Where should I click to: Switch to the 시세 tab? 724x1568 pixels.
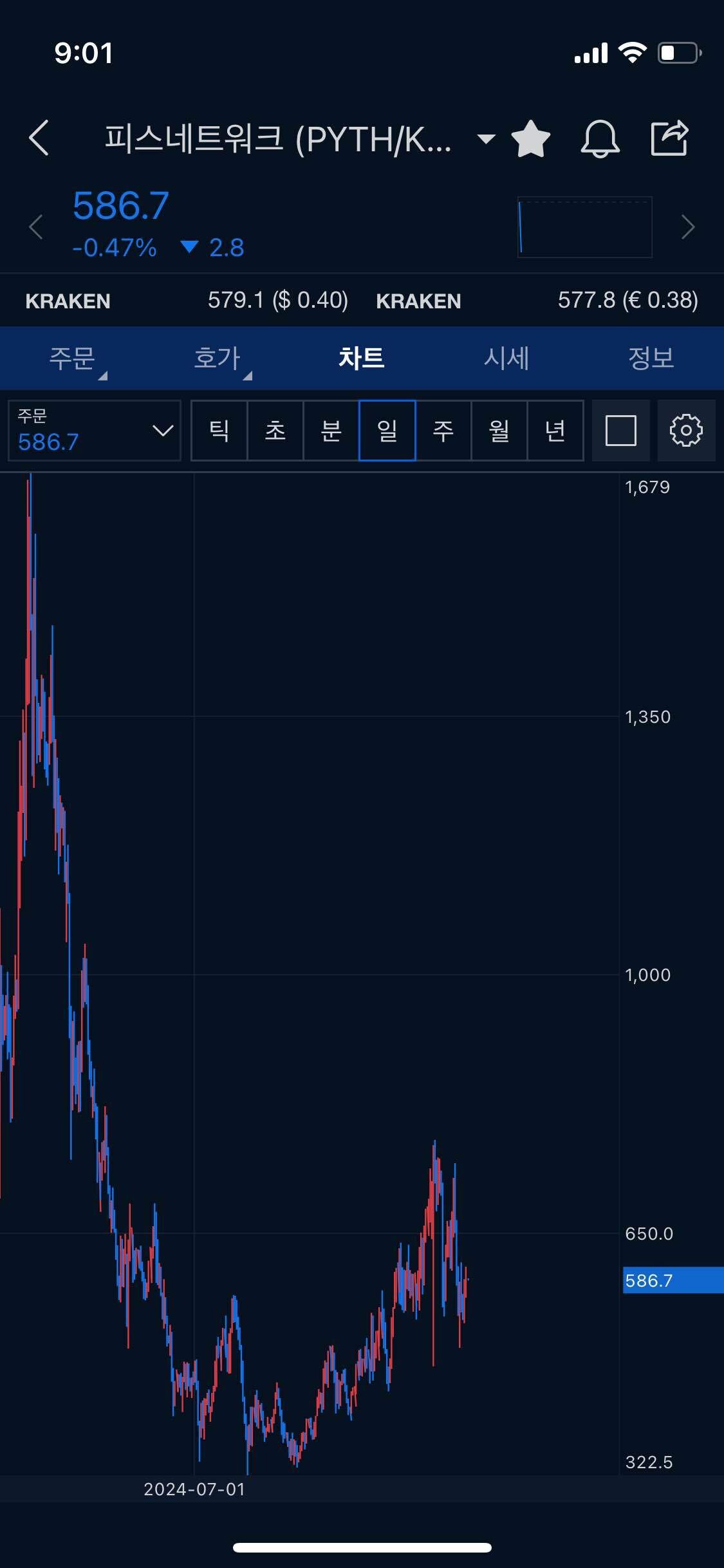click(506, 358)
